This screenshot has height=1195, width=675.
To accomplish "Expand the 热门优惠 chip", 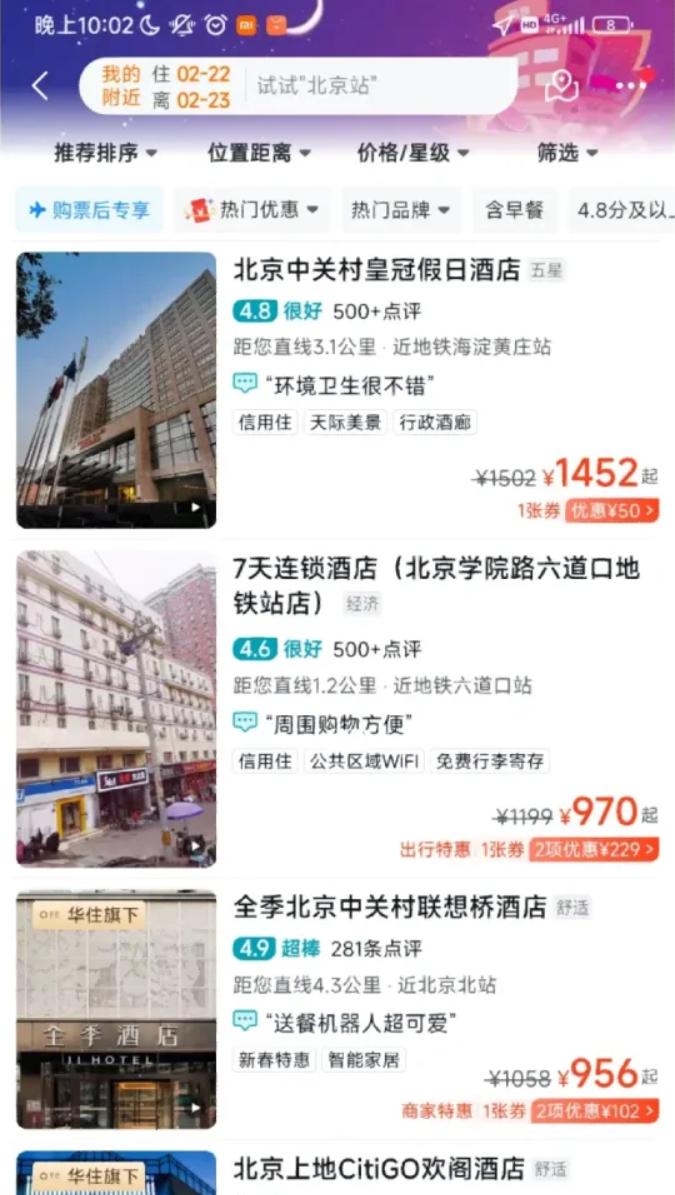I will tap(253, 210).
